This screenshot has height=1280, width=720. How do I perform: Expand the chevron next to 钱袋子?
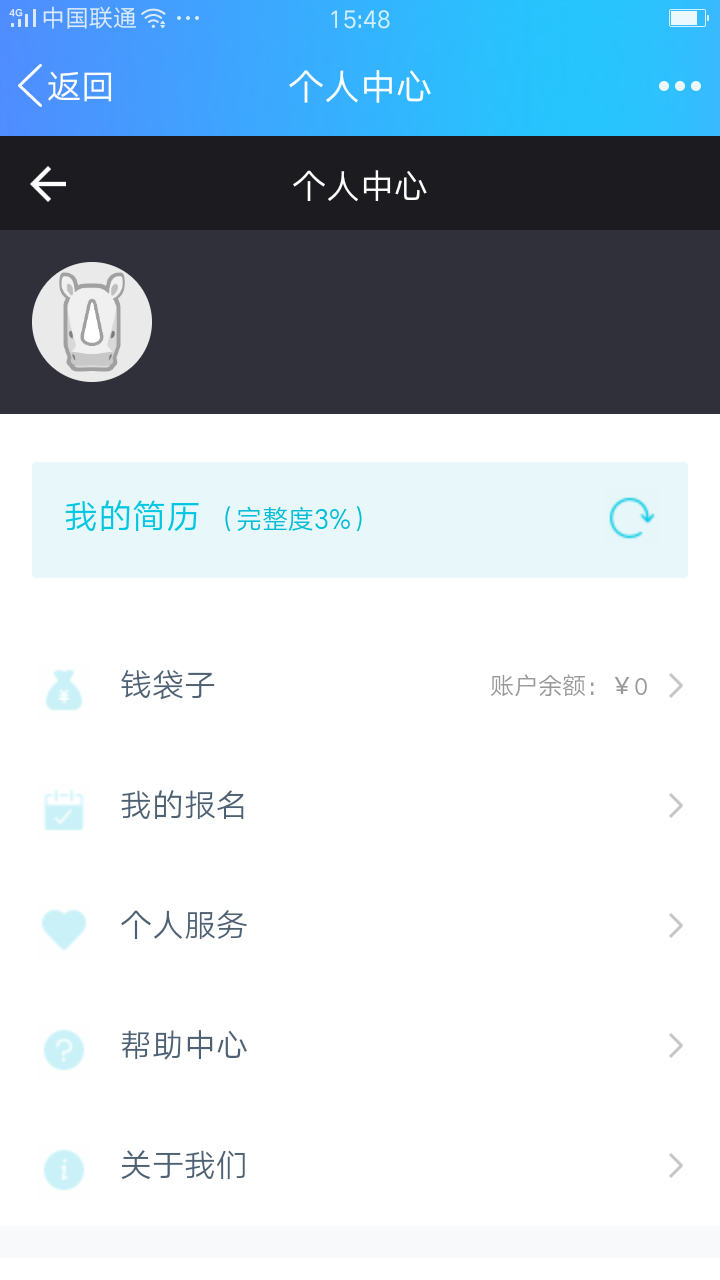[x=675, y=686]
